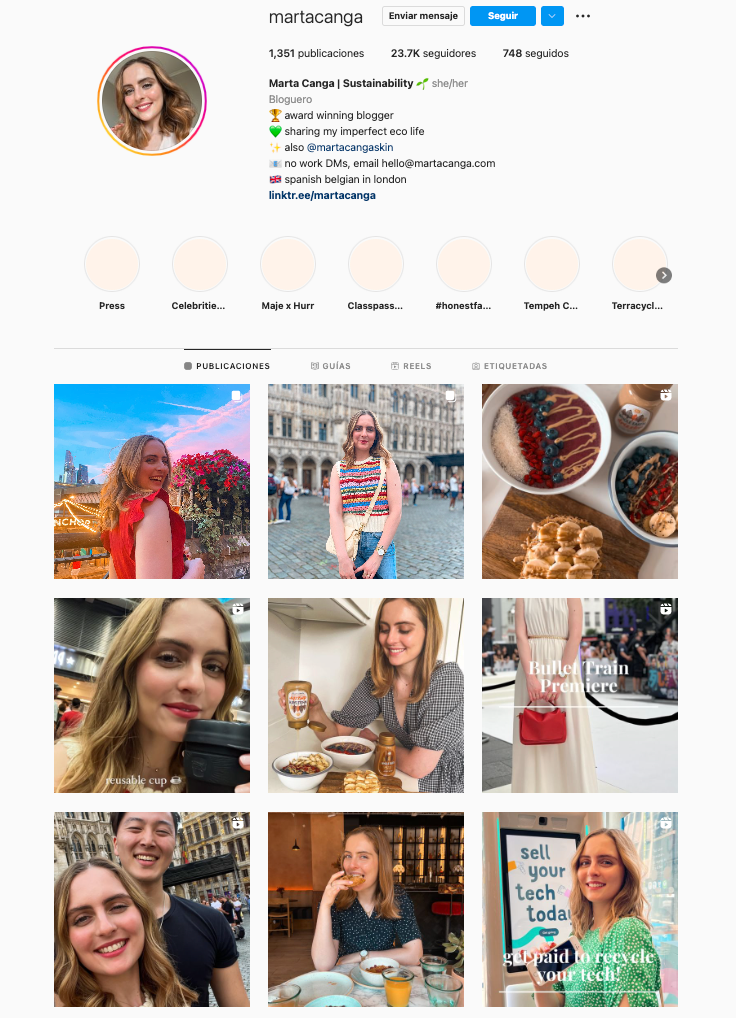The image size is (736, 1018).
Task: View the 748 seguidos list
Action: (535, 53)
